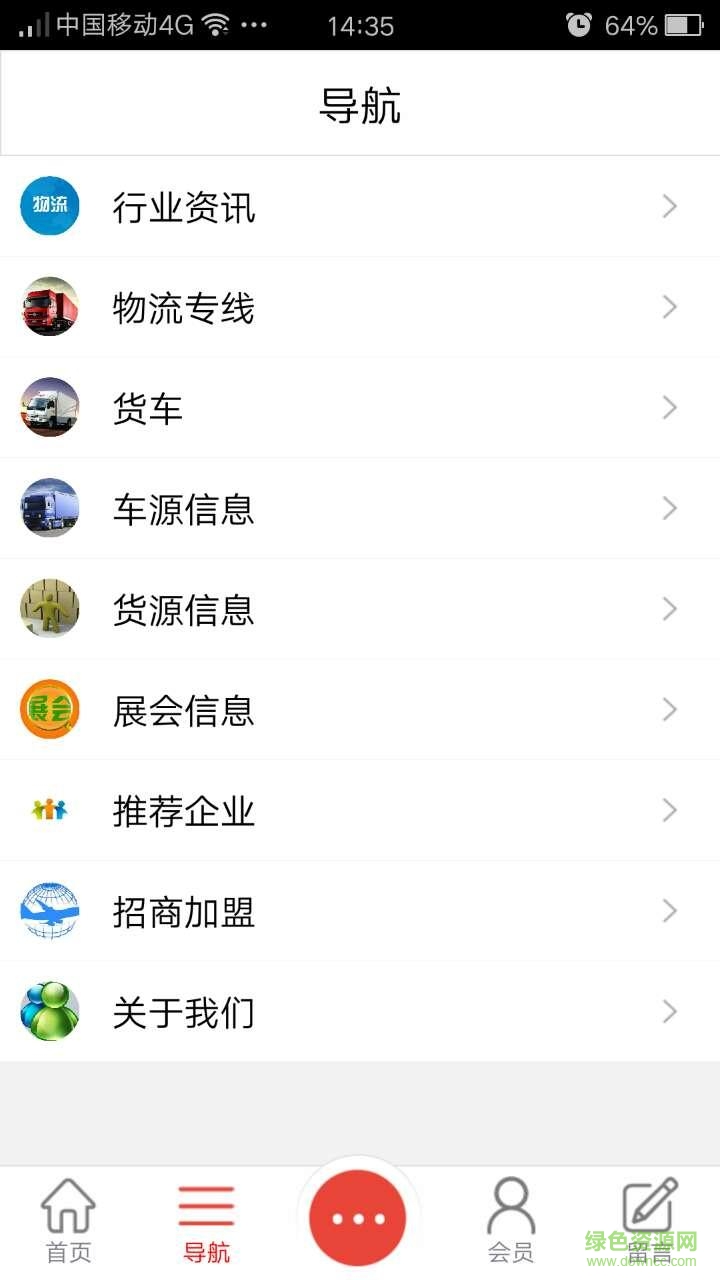
Task: Tap the 货车 truck icon
Action: pos(50,408)
